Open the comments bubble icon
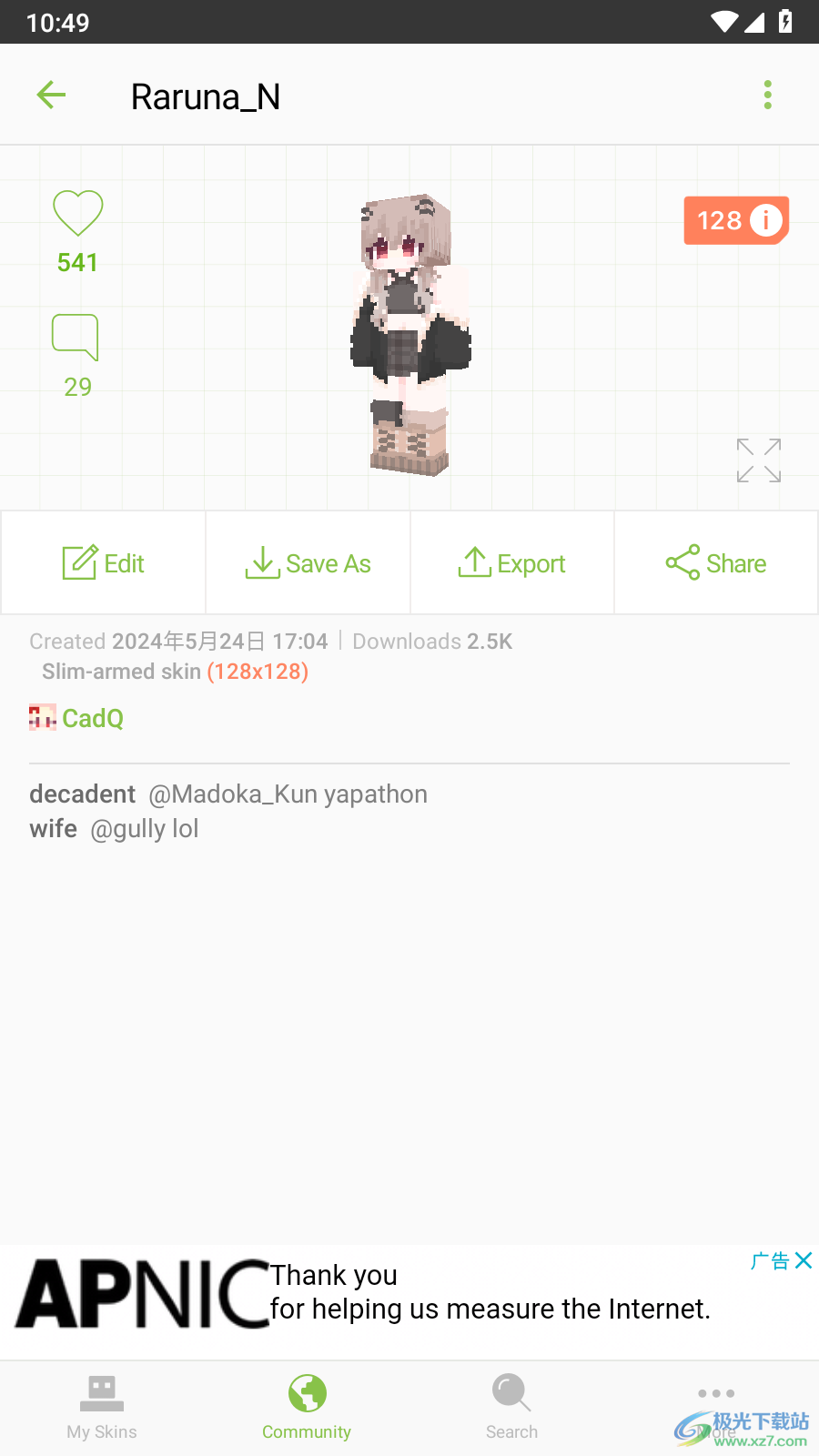 pos(76,338)
